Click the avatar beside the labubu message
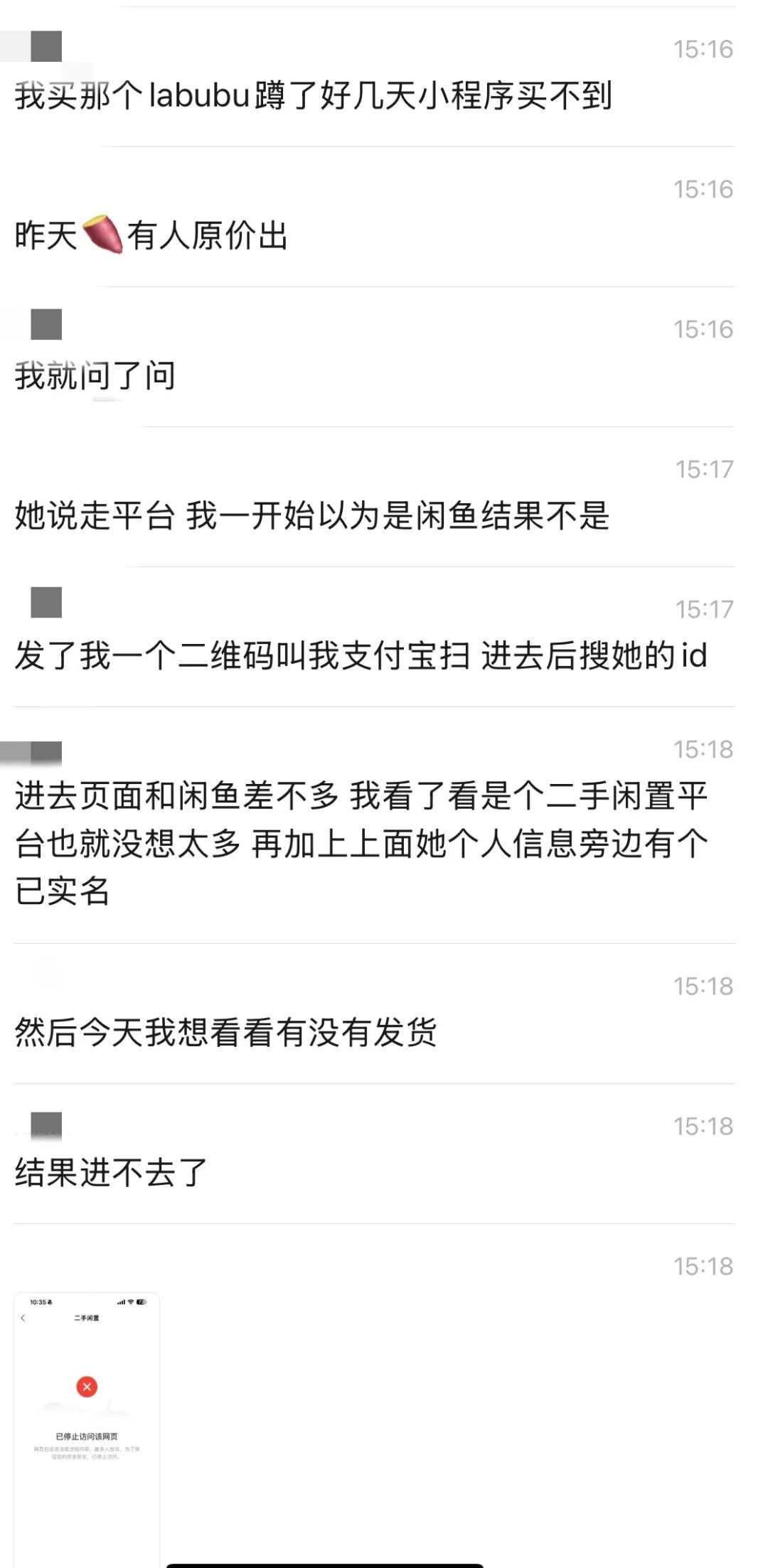Screen dimensions: 768x1568 pos(46,44)
